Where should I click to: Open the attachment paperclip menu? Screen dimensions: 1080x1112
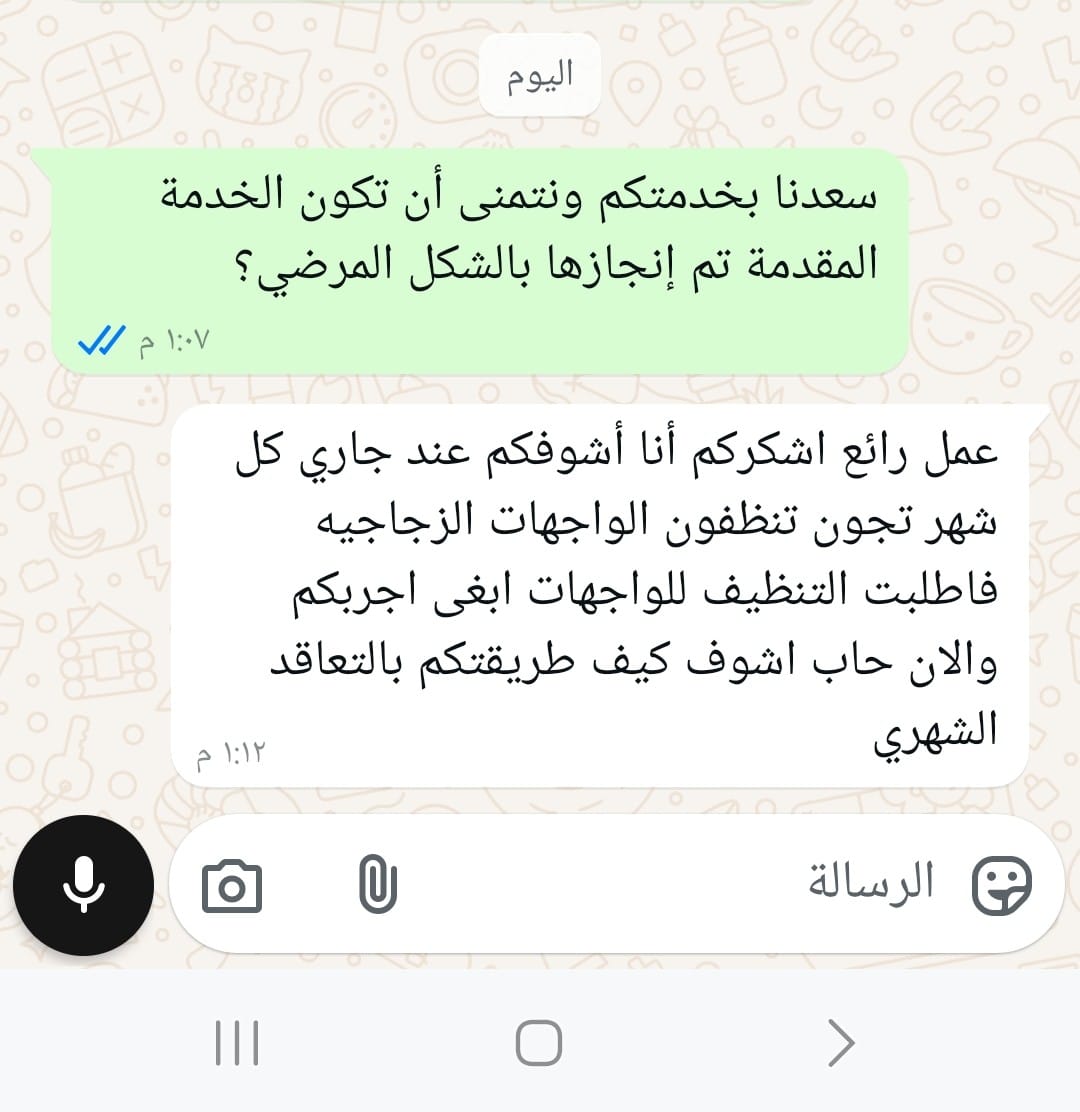point(377,884)
